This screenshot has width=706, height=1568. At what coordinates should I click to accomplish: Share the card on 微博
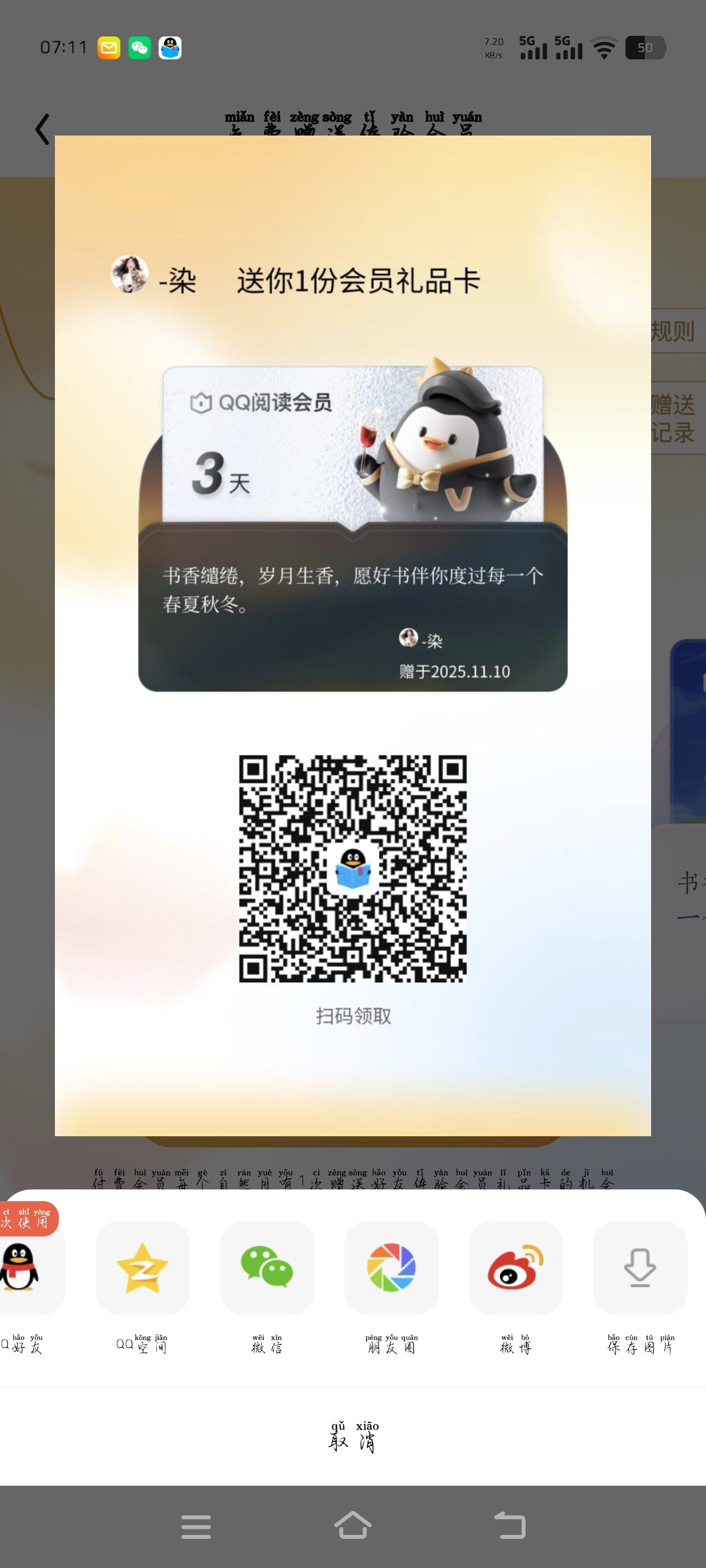pos(515,1268)
